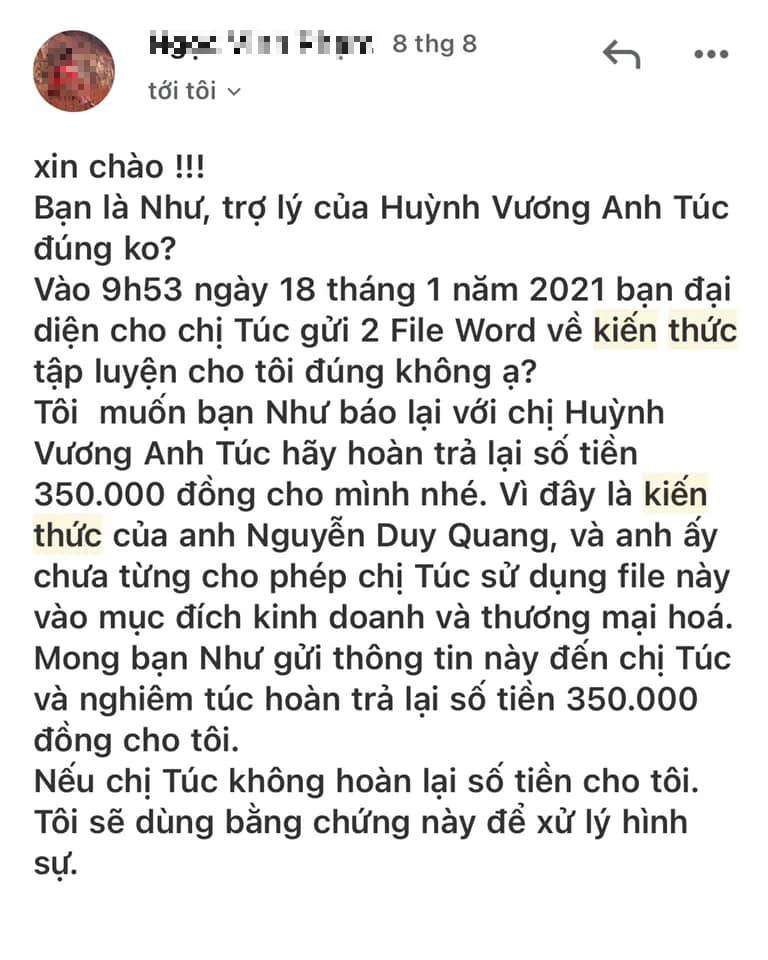Open the three-dot overflow menu
The width and height of the screenshot is (768, 960).
(711, 54)
